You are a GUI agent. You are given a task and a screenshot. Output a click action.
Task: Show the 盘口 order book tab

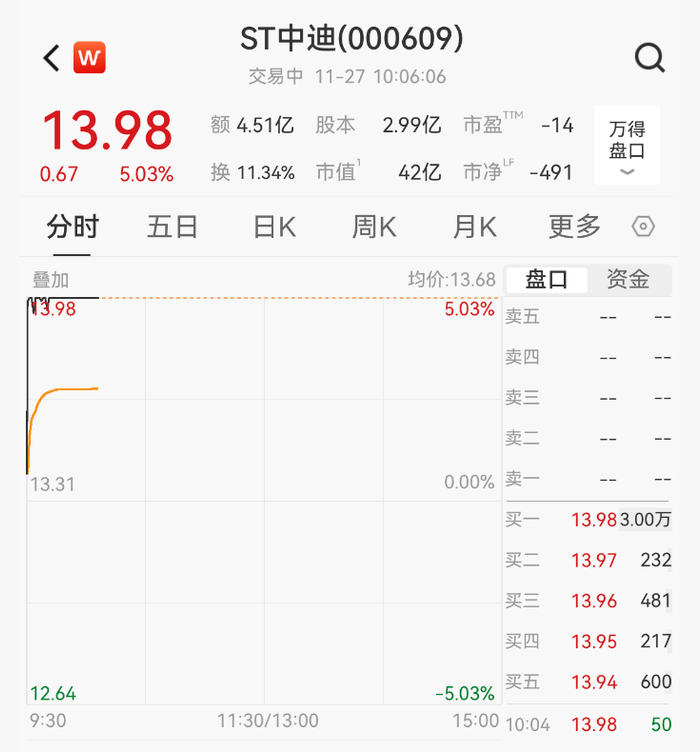546,280
